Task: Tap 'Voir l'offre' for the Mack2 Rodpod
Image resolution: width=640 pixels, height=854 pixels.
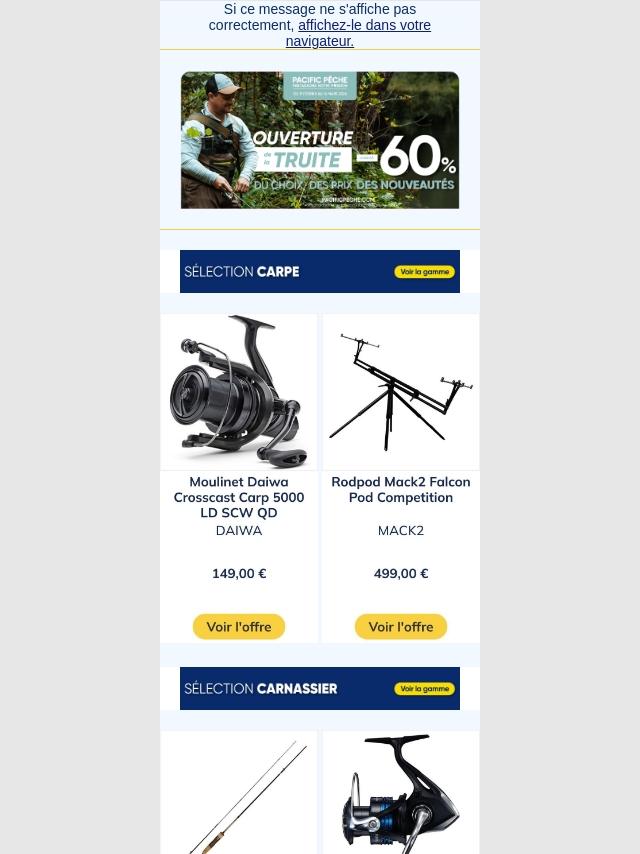Action: click(400, 627)
